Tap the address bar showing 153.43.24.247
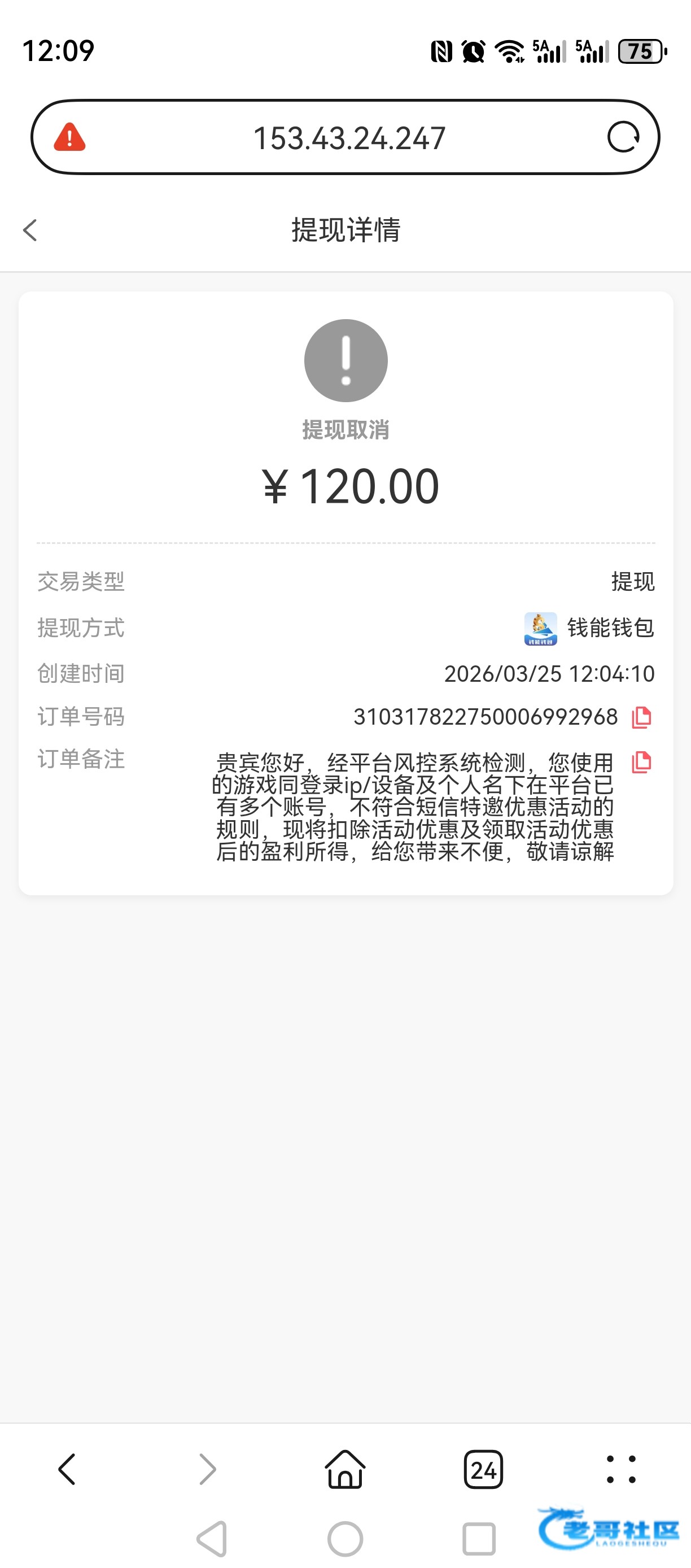Viewport: 691px width, 1568px height. pyautogui.click(x=348, y=138)
